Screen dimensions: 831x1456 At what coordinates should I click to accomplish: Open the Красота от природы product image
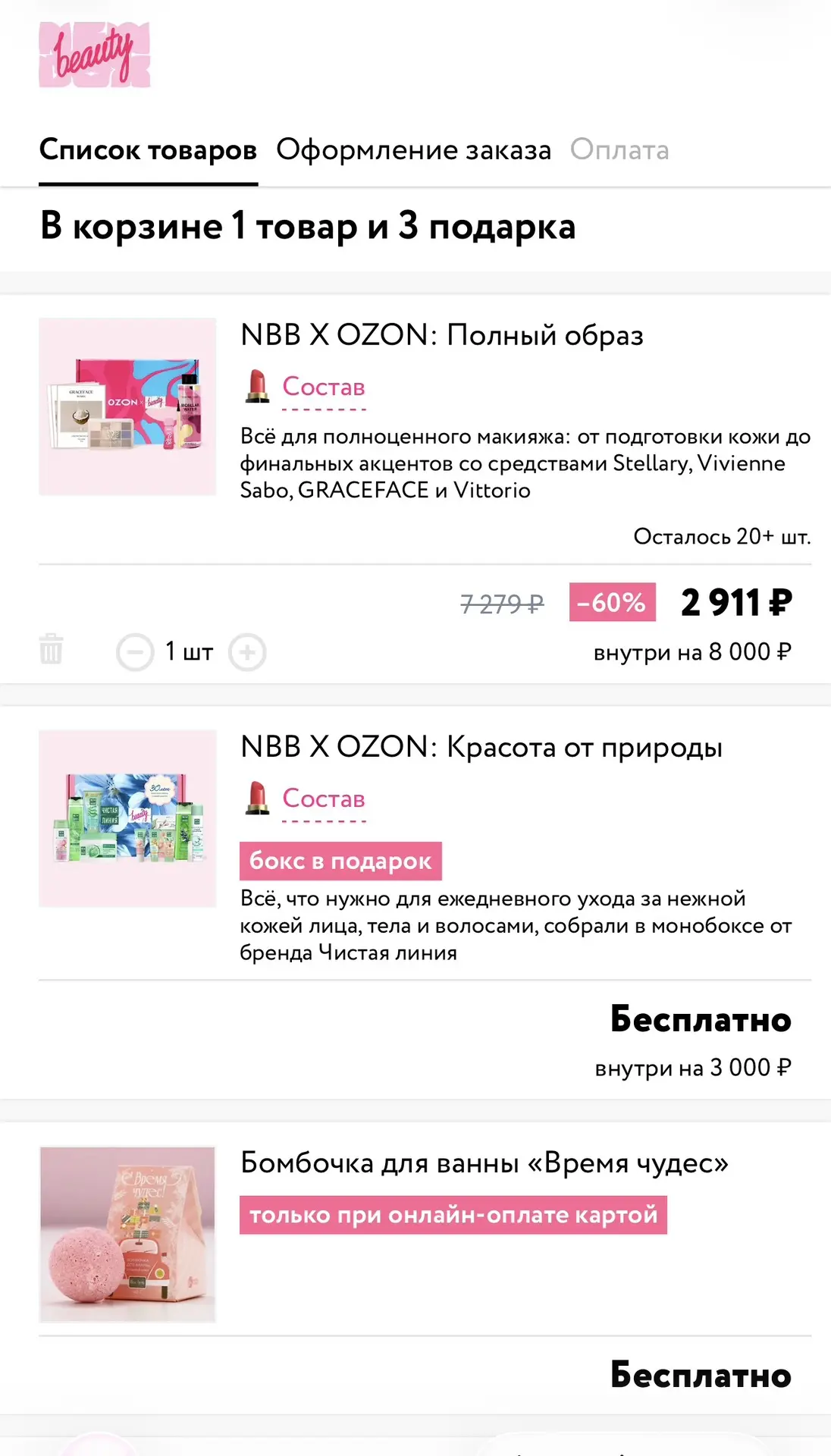click(x=127, y=818)
